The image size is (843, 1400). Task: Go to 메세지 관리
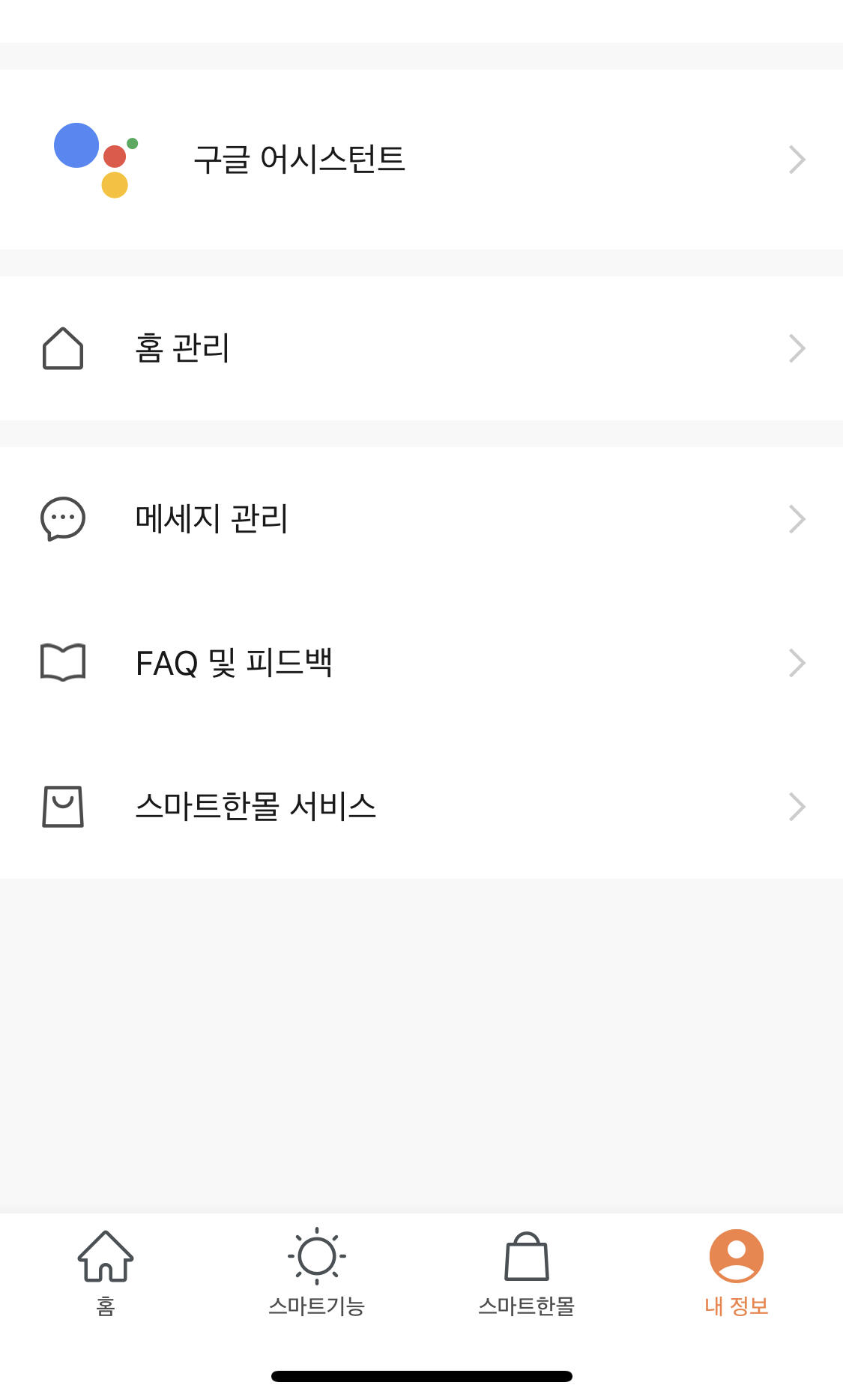[421, 518]
